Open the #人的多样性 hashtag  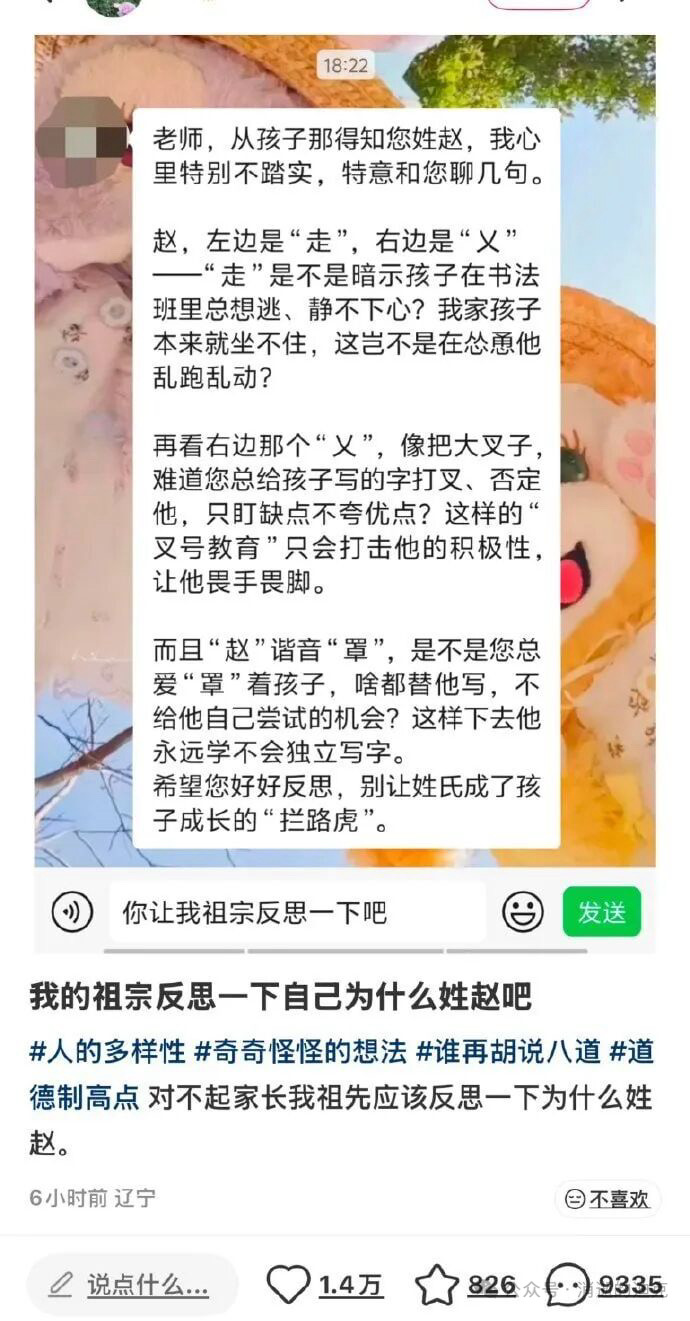coord(108,1051)
